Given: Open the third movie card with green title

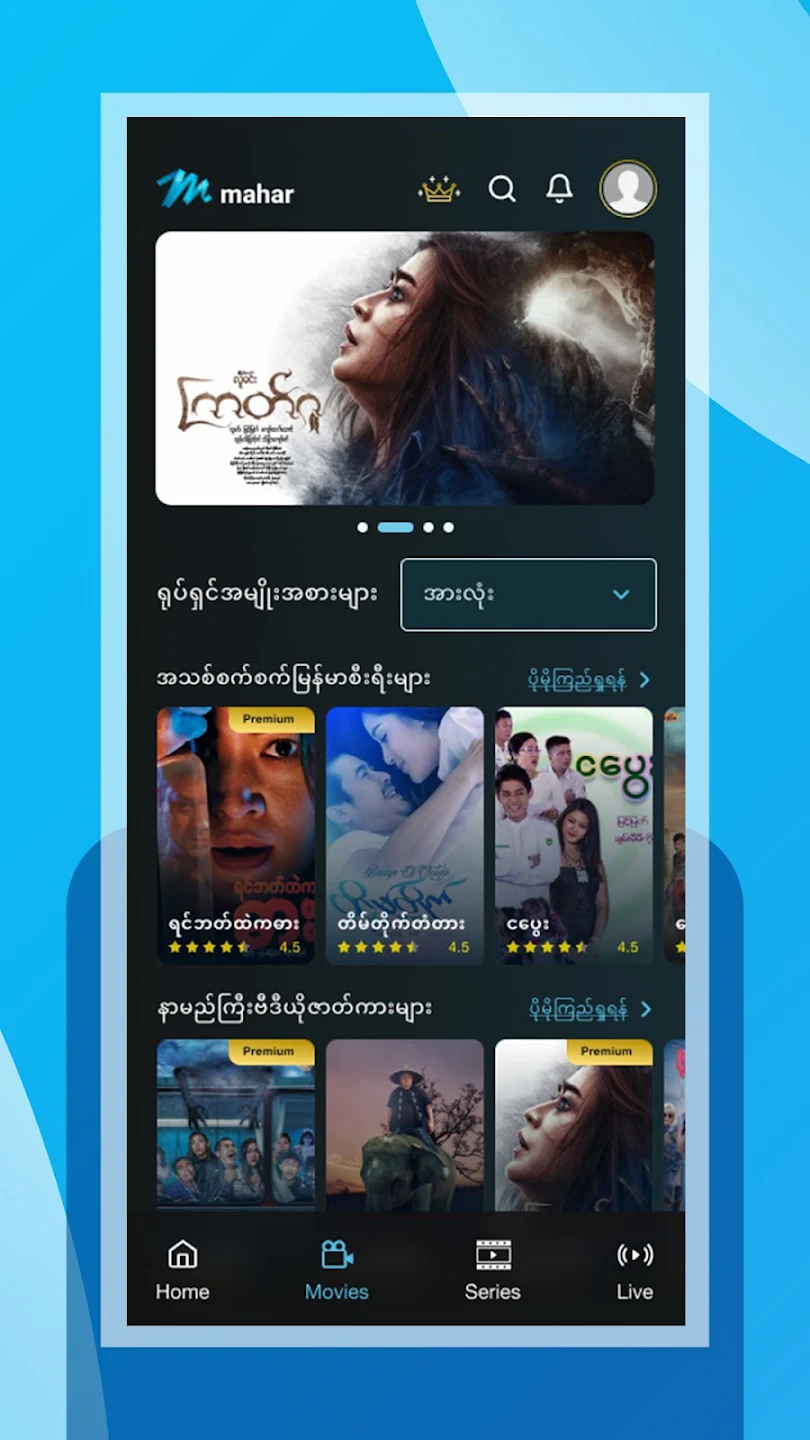Looking at the screenshot, I should (574, 836).
